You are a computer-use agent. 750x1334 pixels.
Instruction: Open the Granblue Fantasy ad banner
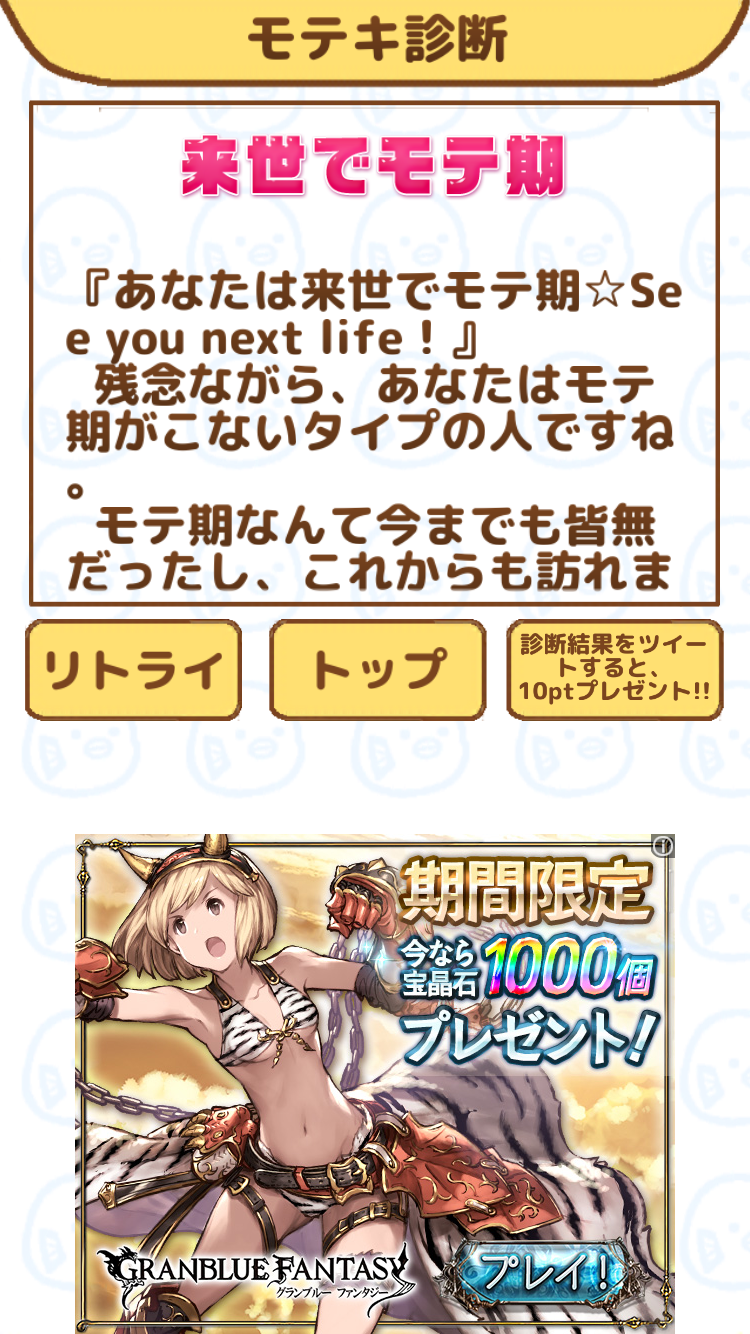click(x=375, y=1084)
